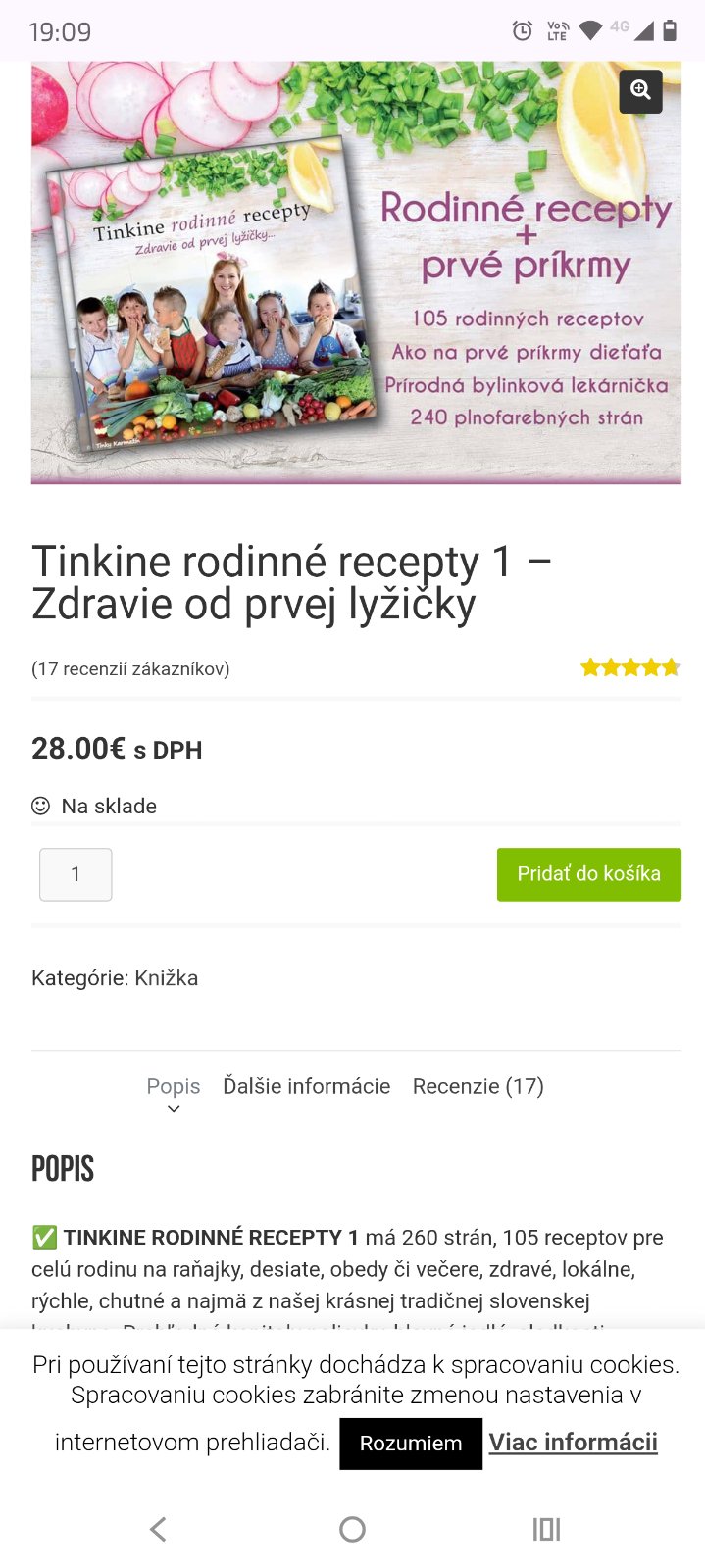Open the Viac informácii cookies link
The width and height of the screenshot is (705, 1568).
573,1443
